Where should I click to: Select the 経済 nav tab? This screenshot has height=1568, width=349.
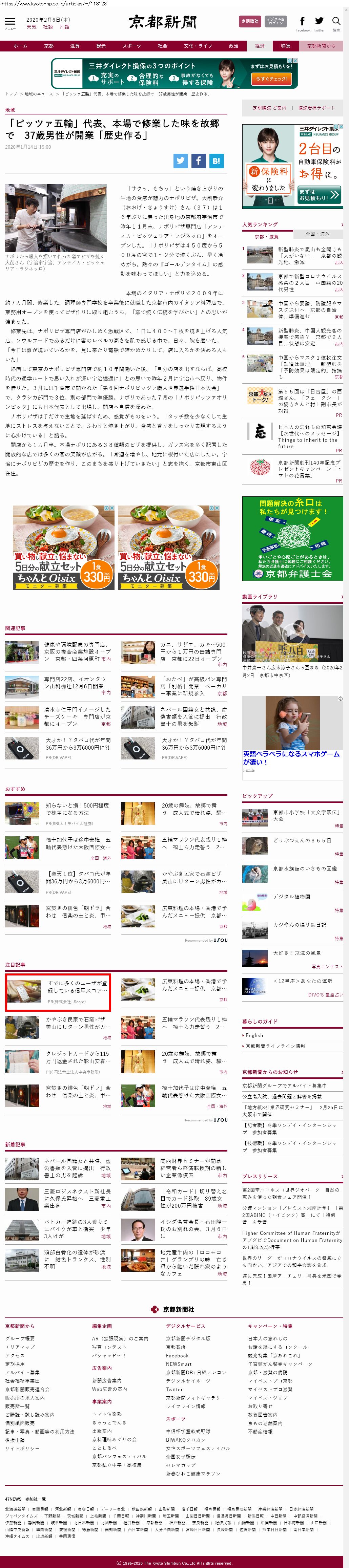point(260,46)
